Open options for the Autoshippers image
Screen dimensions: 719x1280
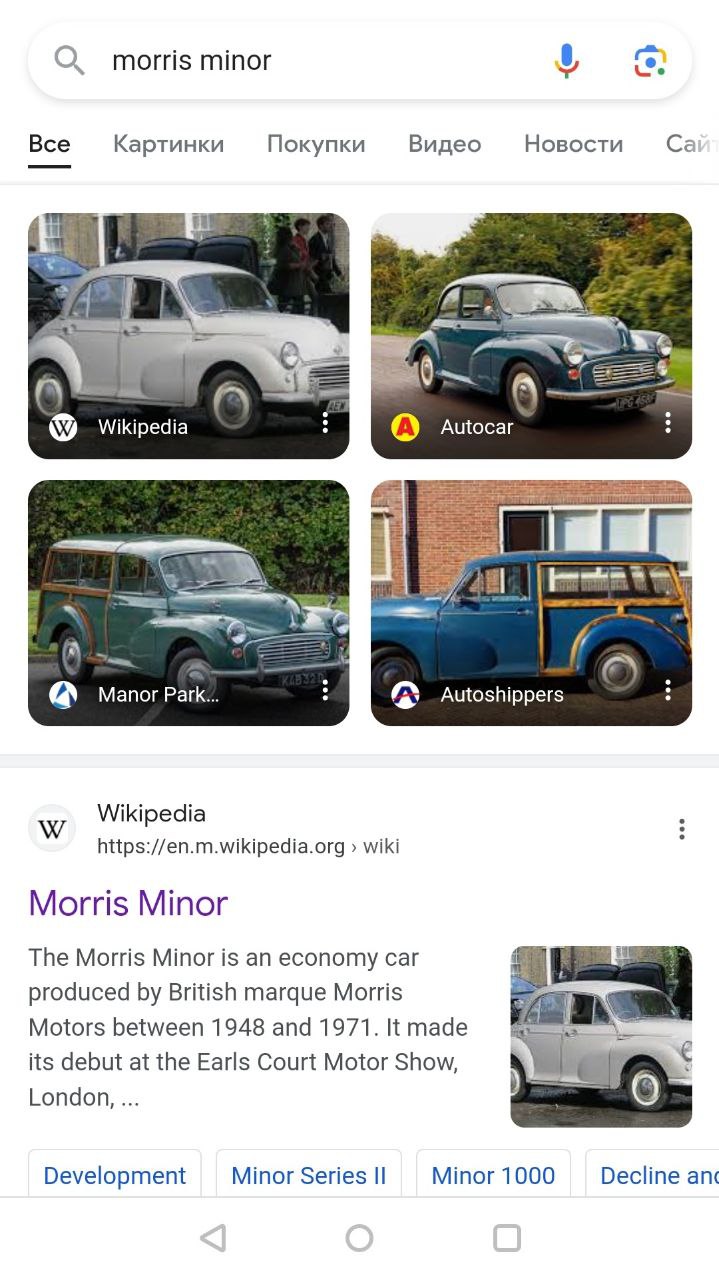pos(668,691)
